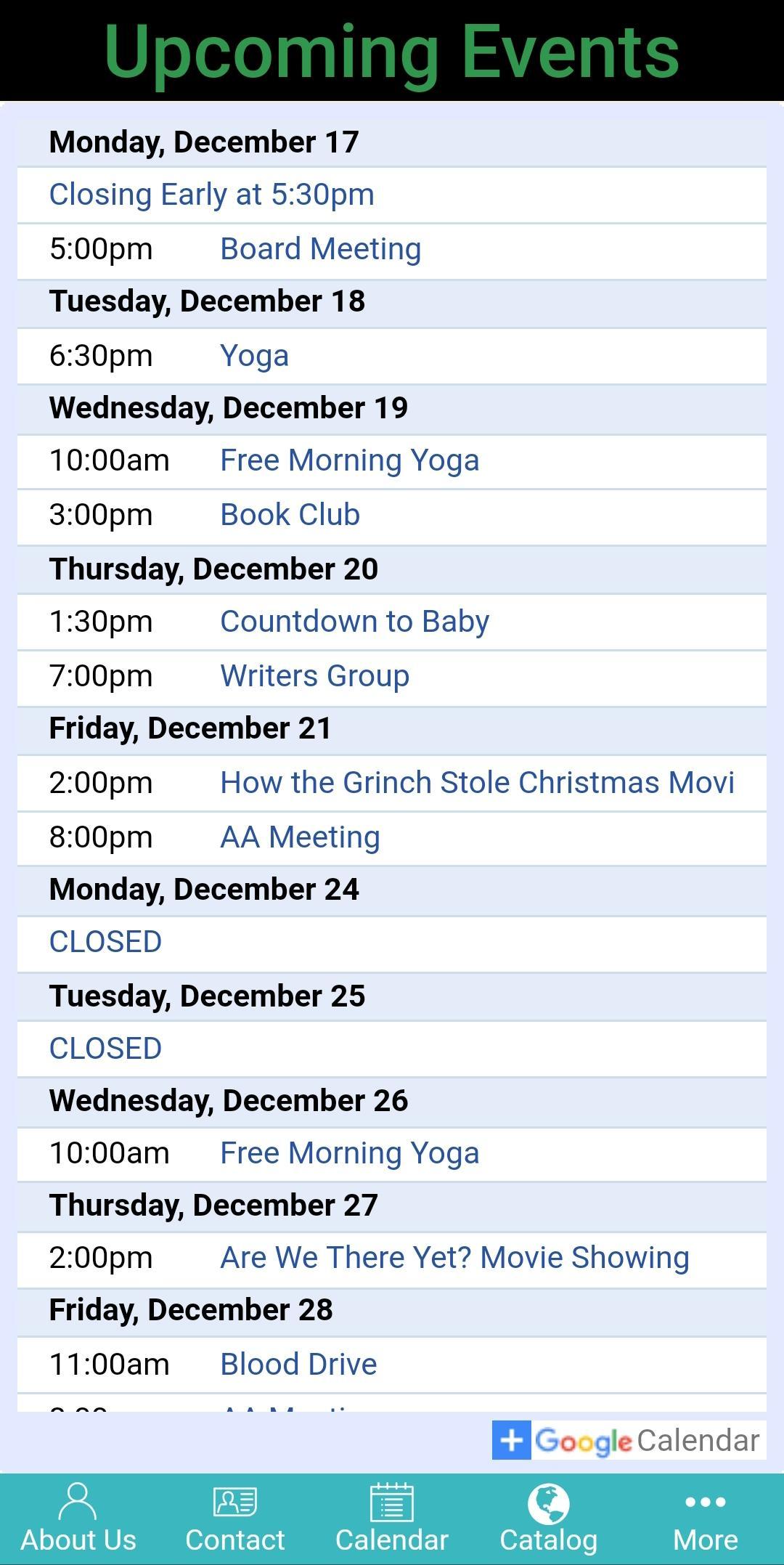Screen dimensions: 784x1565
Task: View the Board Meeting event
Action: [320, 249]
